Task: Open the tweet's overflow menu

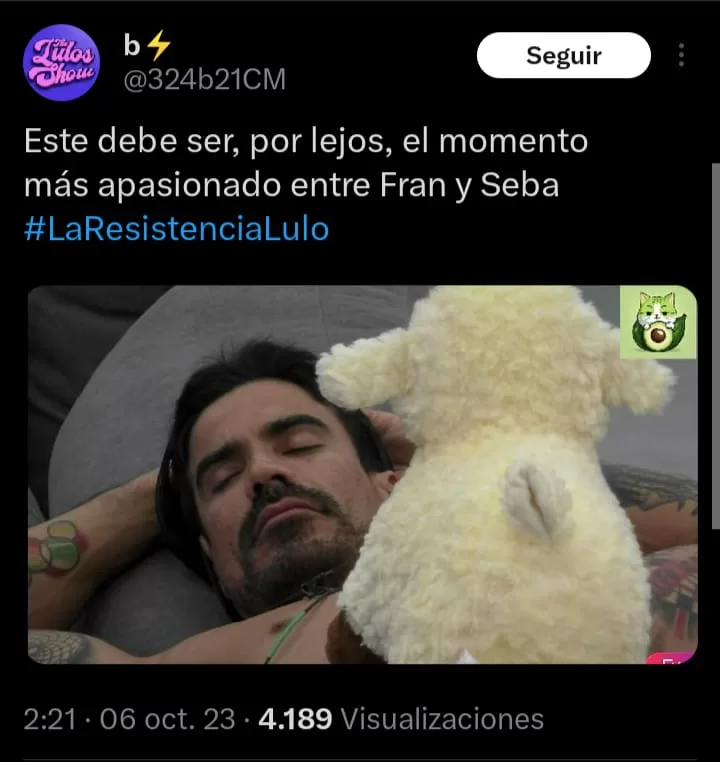Action: click(x=681, y=55)
